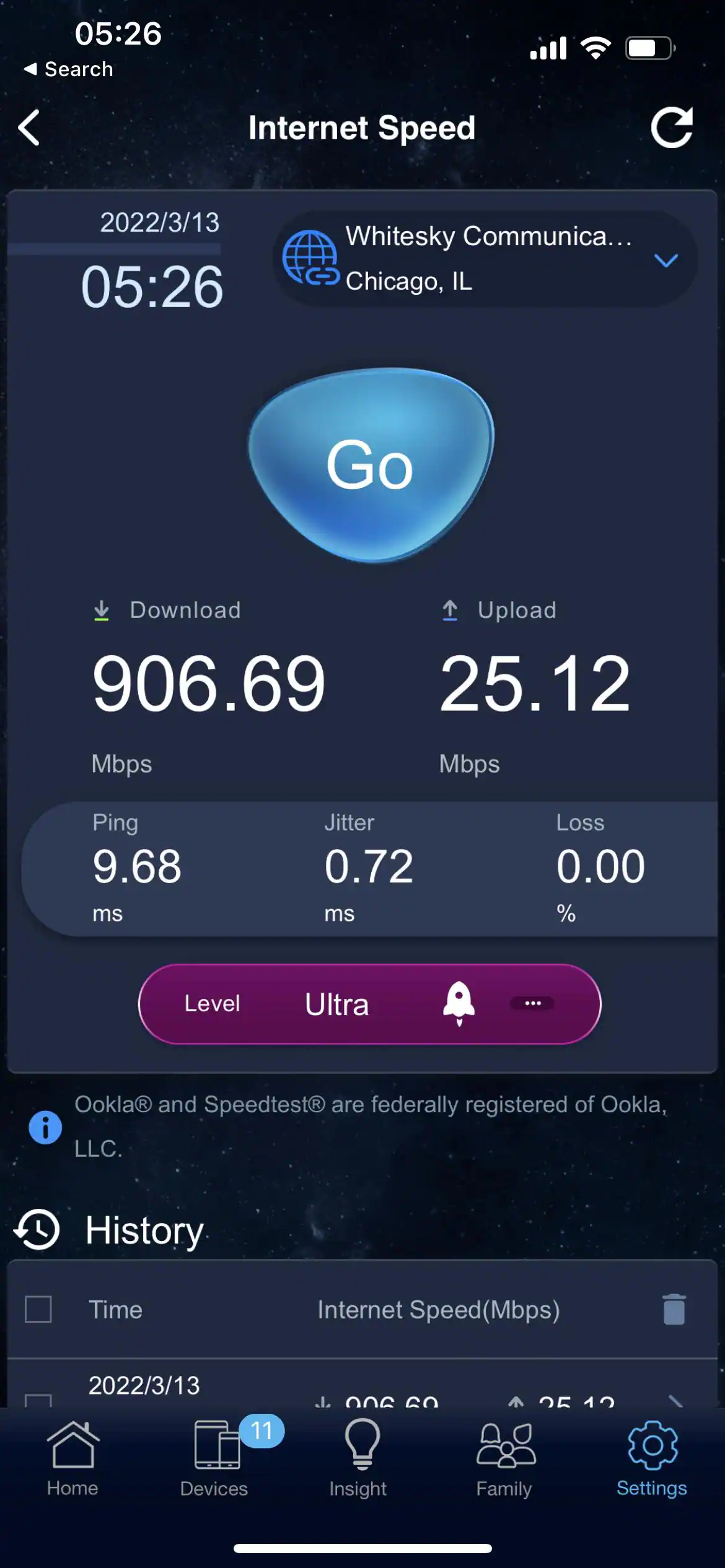Tap the blue upload arrow icon
The width and height of the screenshot is (725, 1568).
click(450, 610)
